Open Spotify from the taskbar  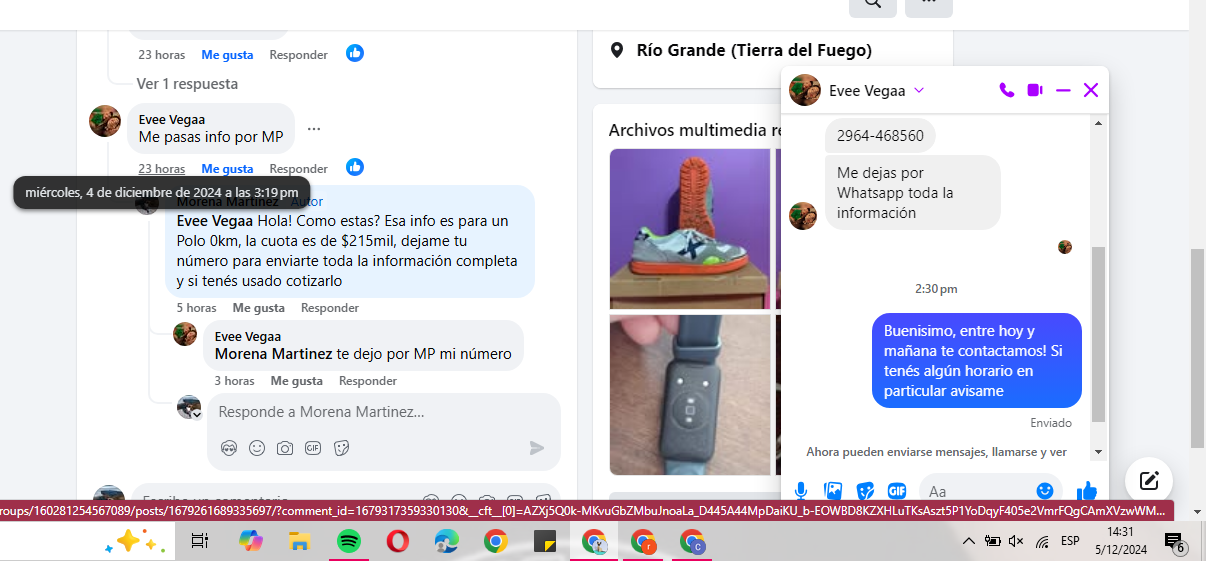point(348,541)
